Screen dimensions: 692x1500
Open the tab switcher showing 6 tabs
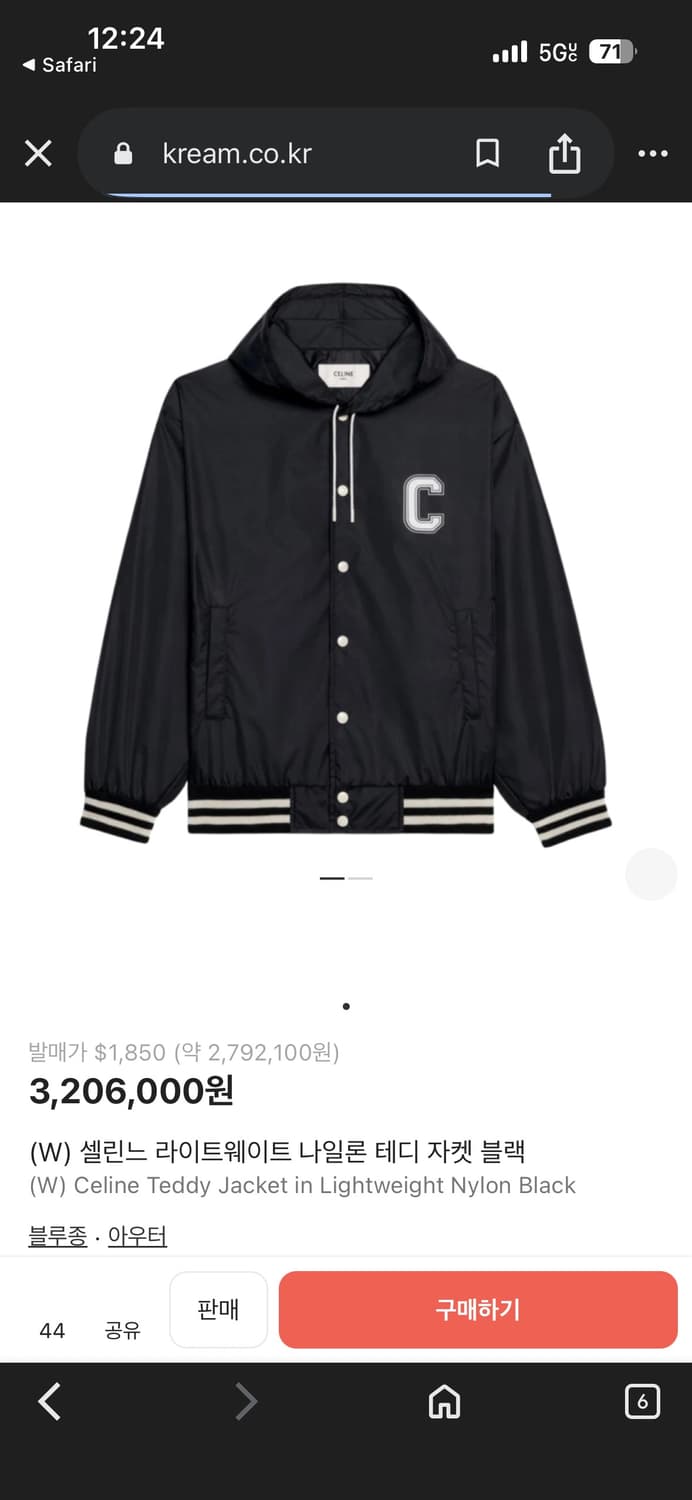point(642,1402)
